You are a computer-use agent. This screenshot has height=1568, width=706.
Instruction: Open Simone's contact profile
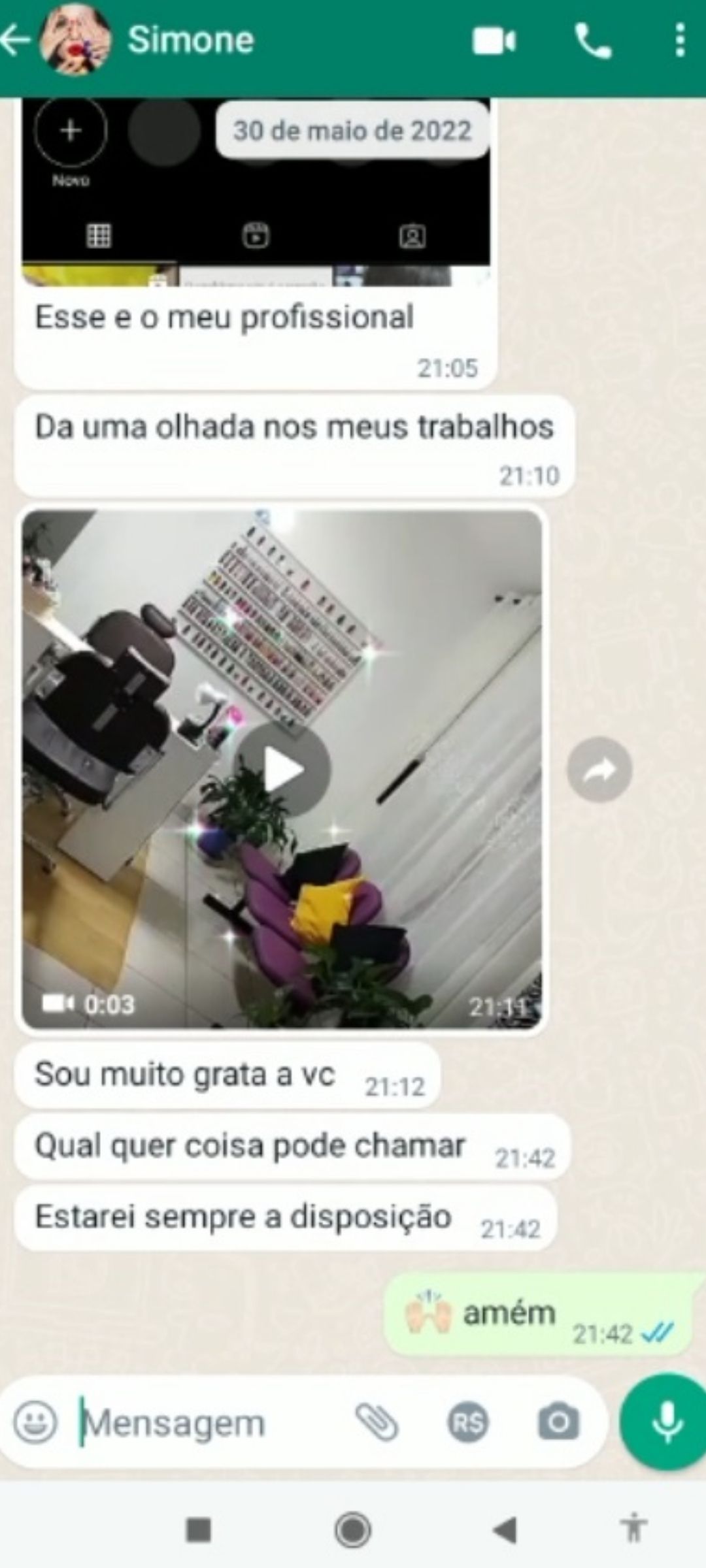(x=191, y=41)
